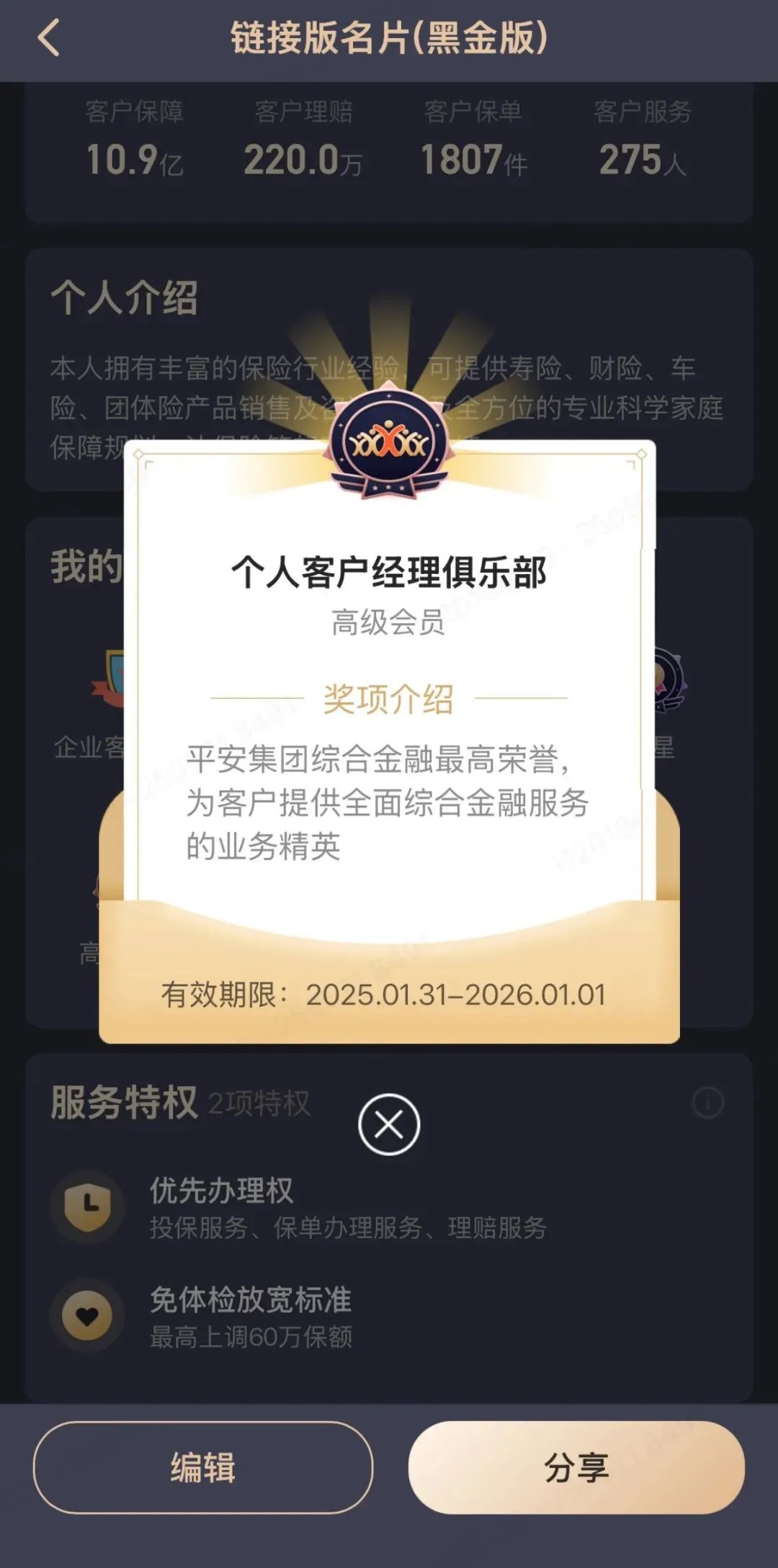778x1568 pixels.
Task: Open the info icon beside 服务特权
Action: point(707,1102)
